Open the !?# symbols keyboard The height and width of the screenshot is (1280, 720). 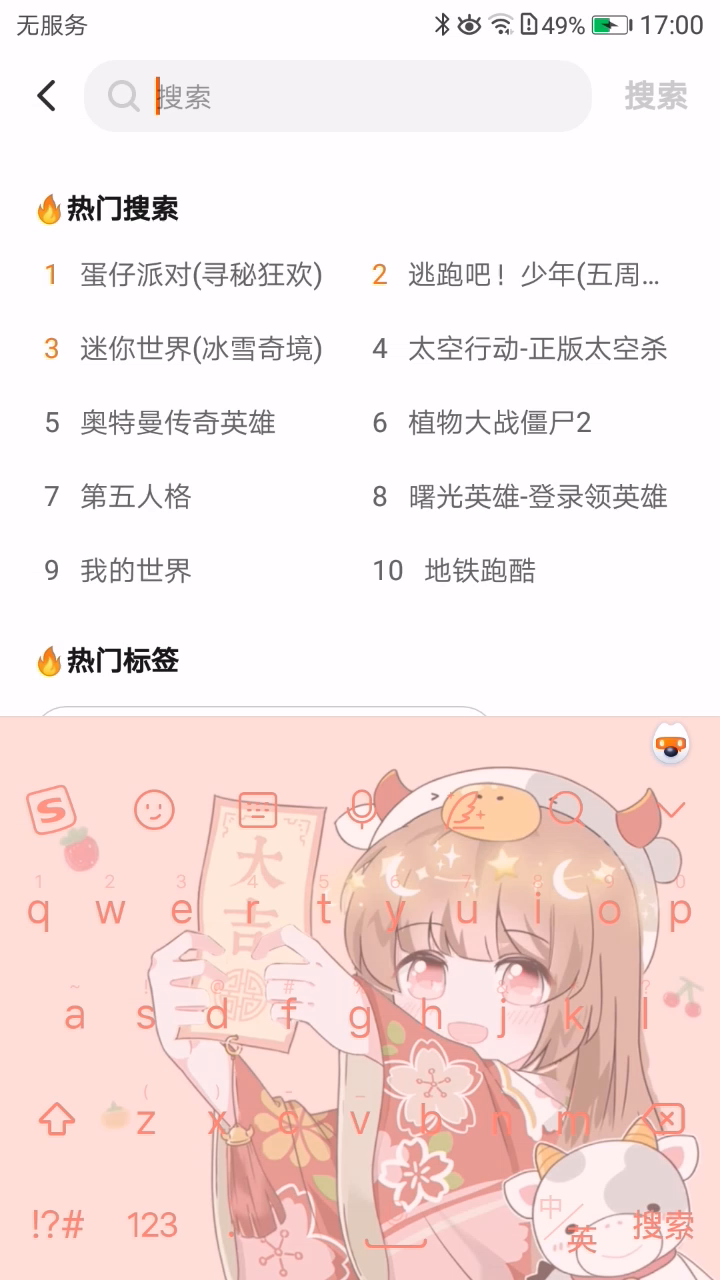coord(57,1225)
